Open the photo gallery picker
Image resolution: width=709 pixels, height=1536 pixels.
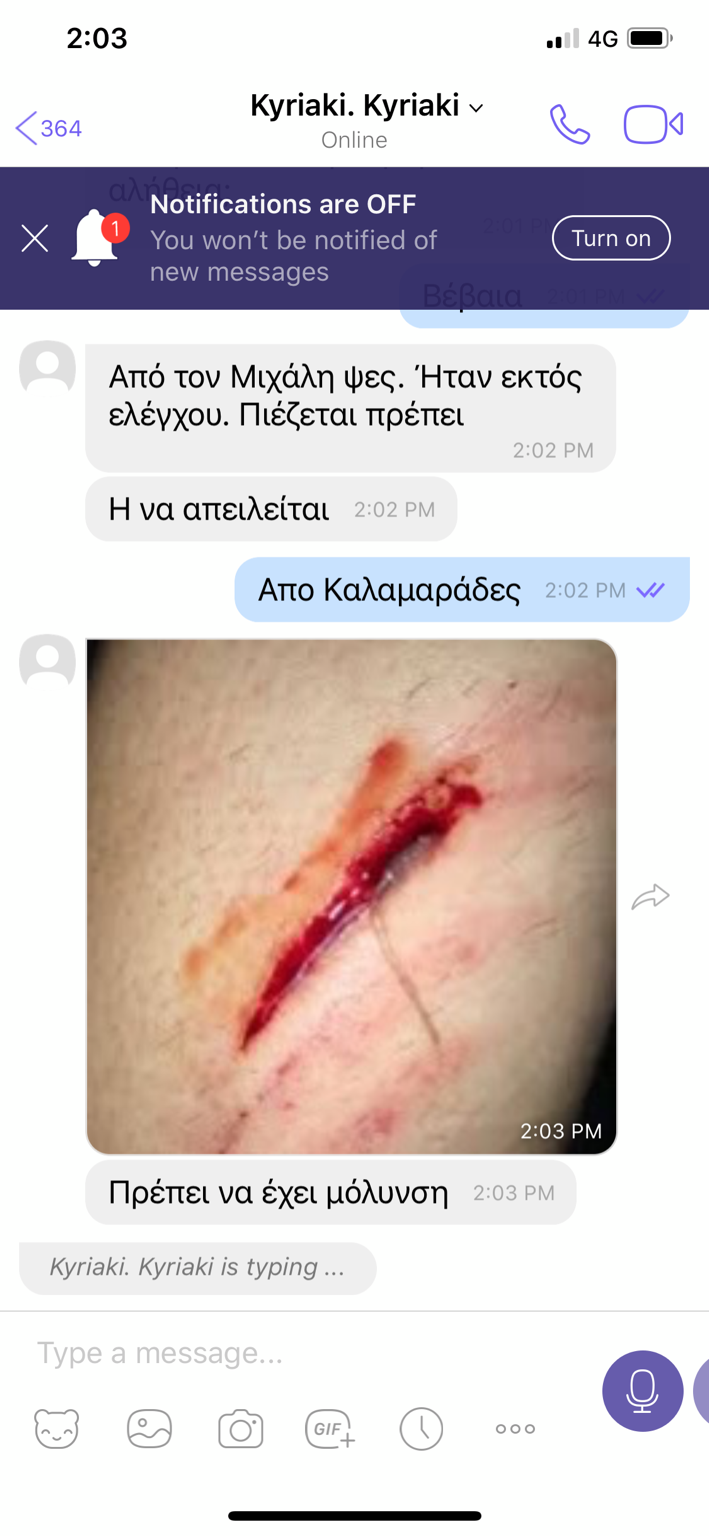(149, 1429)
